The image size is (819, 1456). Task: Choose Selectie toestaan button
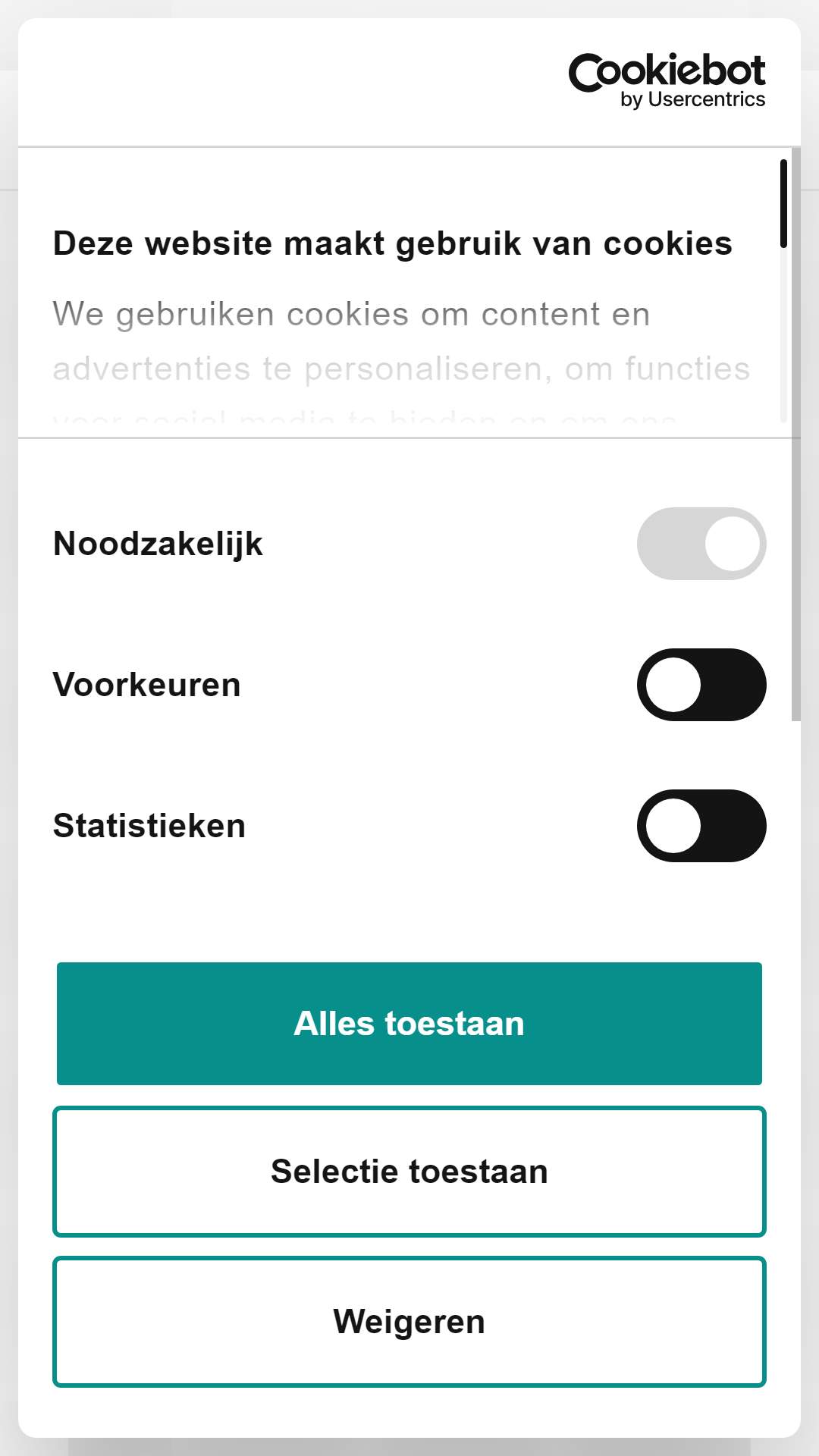click(409, 1172)
